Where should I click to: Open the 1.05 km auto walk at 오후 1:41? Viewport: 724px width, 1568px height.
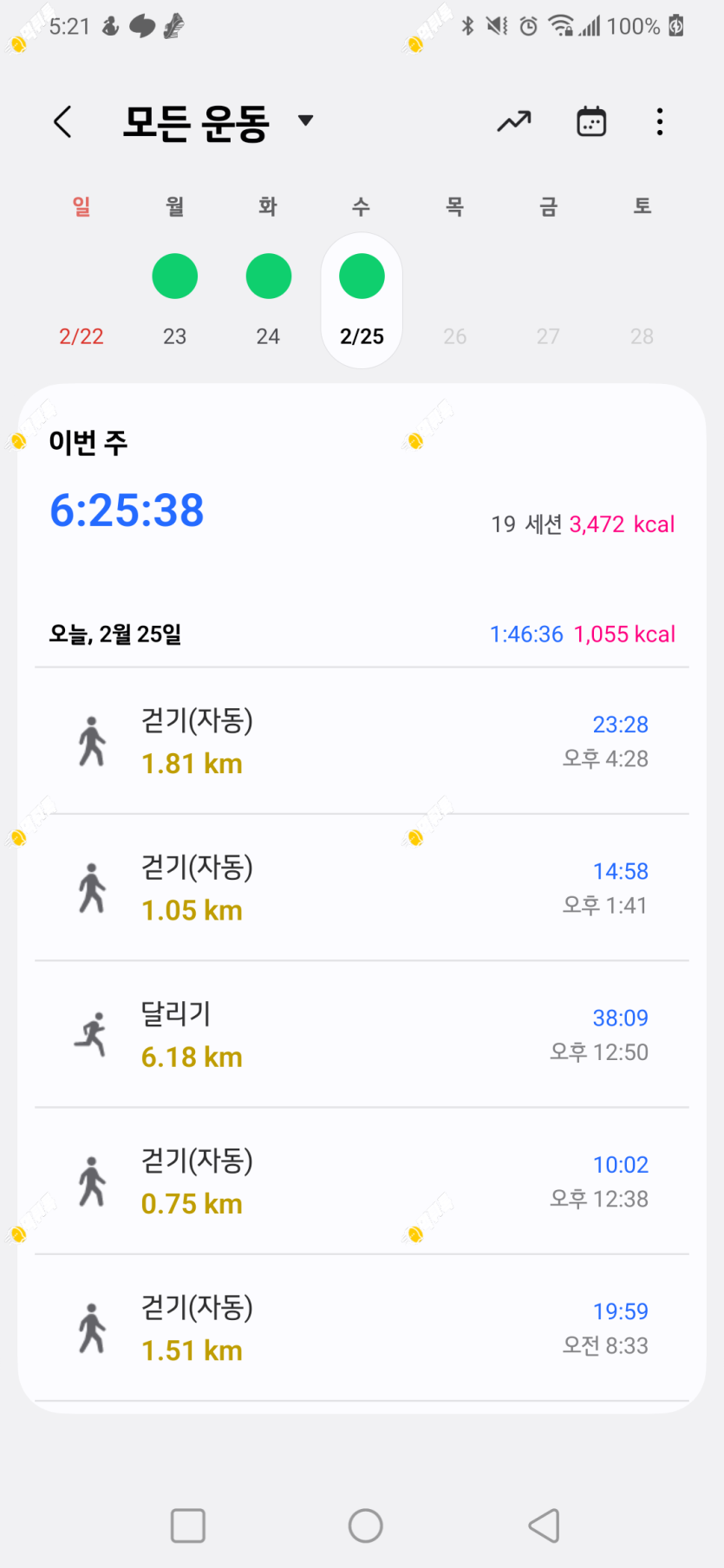(362, 888)
